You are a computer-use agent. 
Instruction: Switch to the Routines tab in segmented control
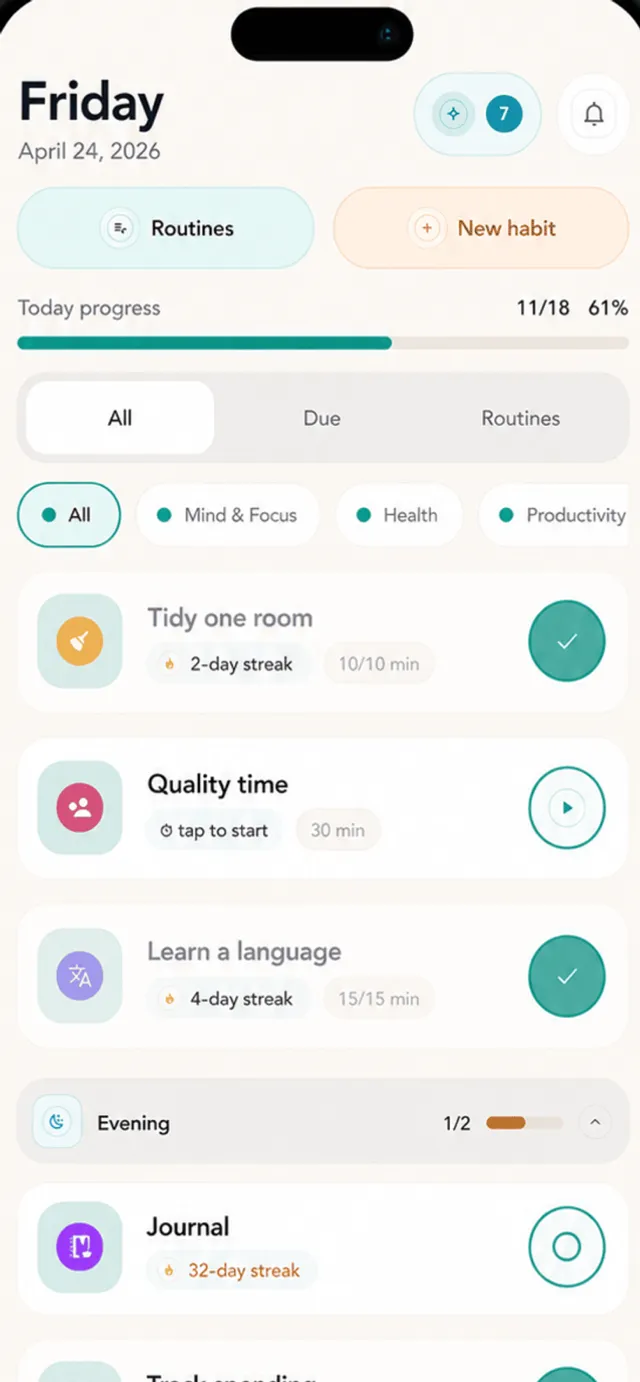coord(521,418)
